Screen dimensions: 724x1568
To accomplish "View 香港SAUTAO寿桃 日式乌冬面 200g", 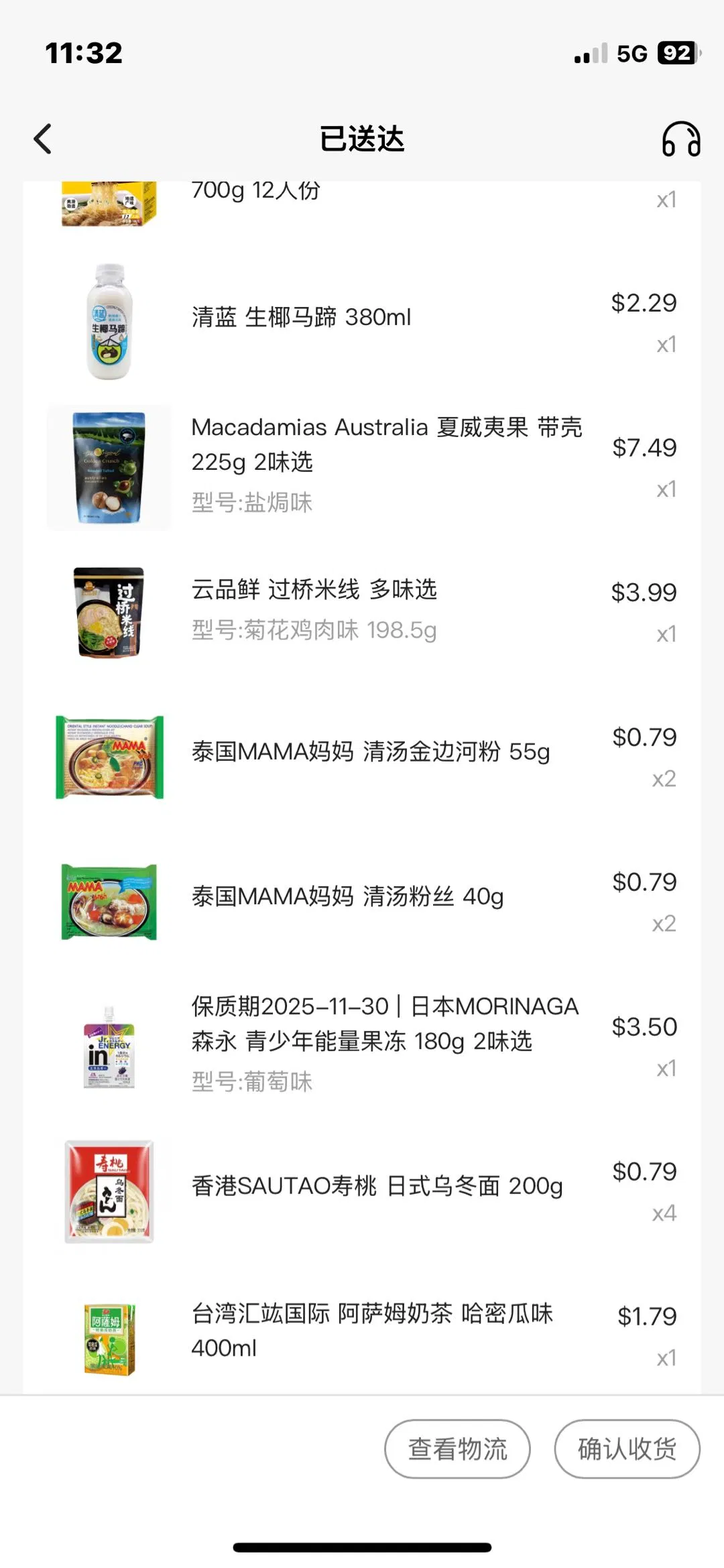I will tap(377, 1186).
